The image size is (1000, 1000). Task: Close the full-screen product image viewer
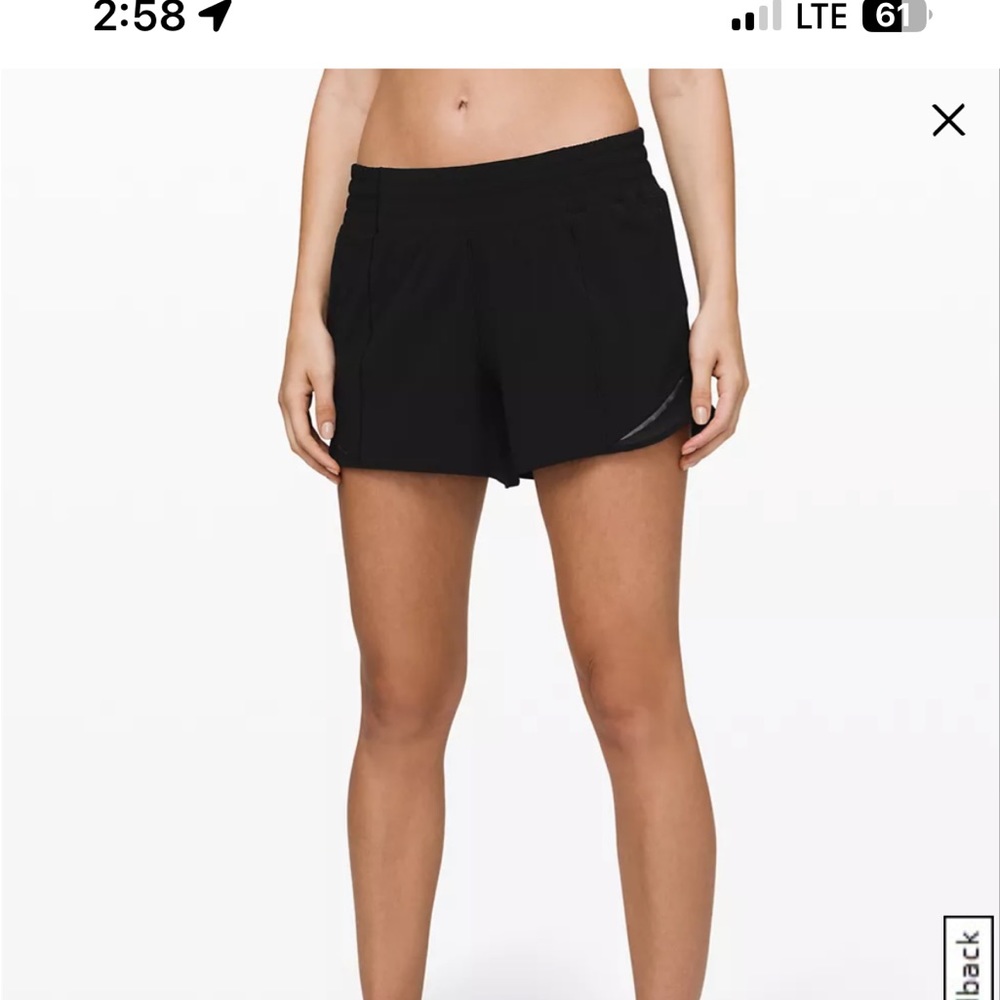click(x=948, y=120)
